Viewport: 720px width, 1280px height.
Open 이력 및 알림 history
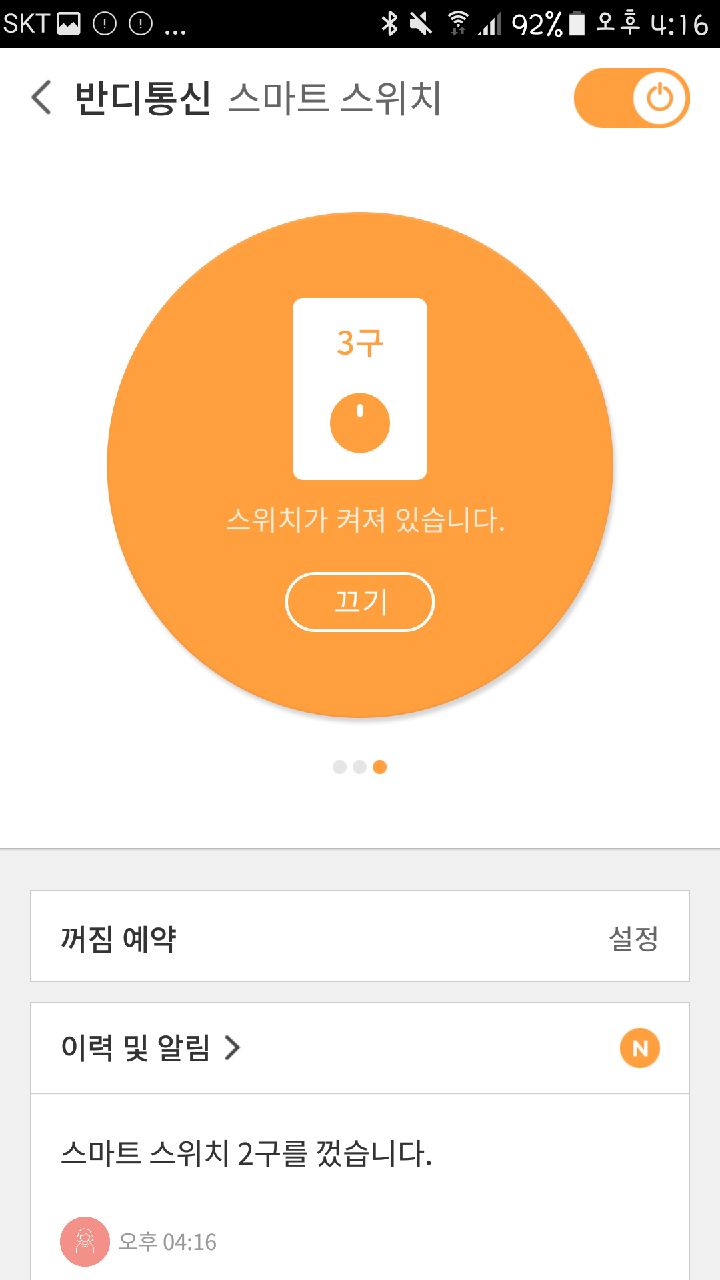point(151,1048)
